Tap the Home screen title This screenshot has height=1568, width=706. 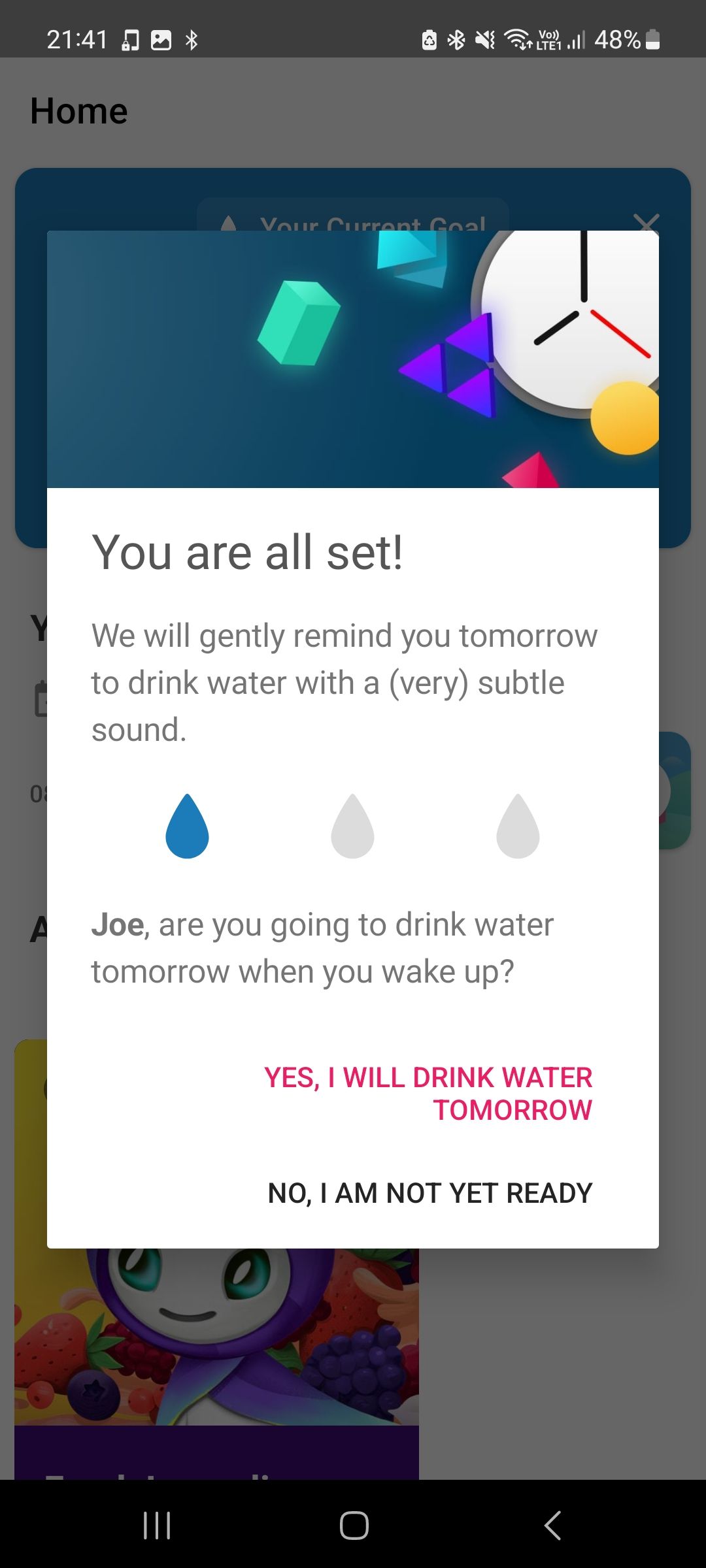click(x=78, y=110)
